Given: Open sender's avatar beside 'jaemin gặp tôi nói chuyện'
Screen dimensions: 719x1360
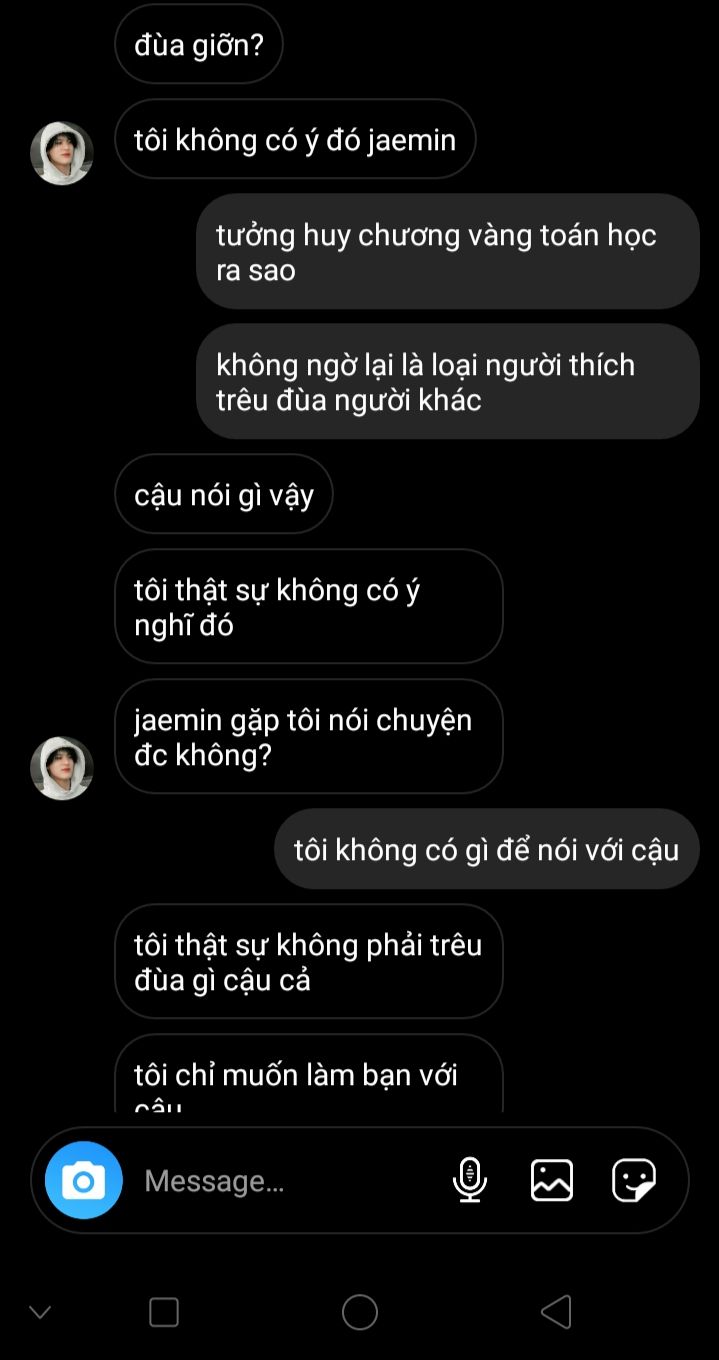Looking at the screenshot, I should pos(62,768).
